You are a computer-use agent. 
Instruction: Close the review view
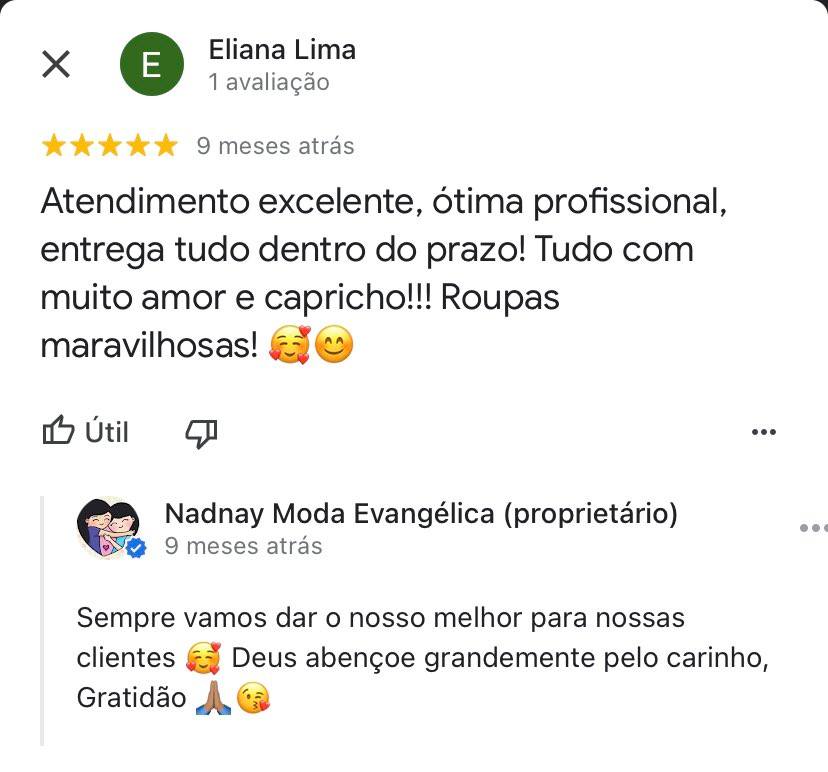coord(56,65)
